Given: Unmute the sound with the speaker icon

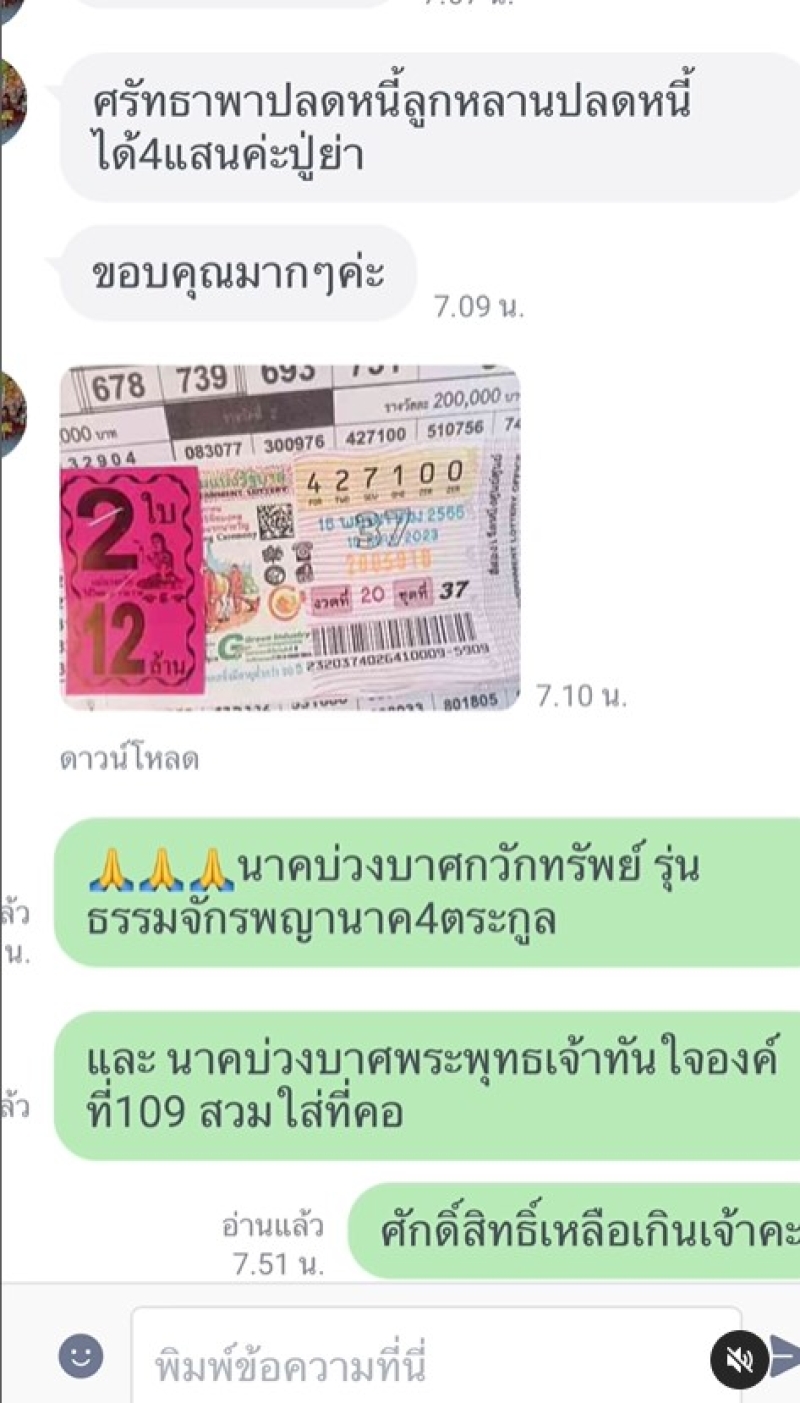Looking at the screenshot, I should [739, 1359].
